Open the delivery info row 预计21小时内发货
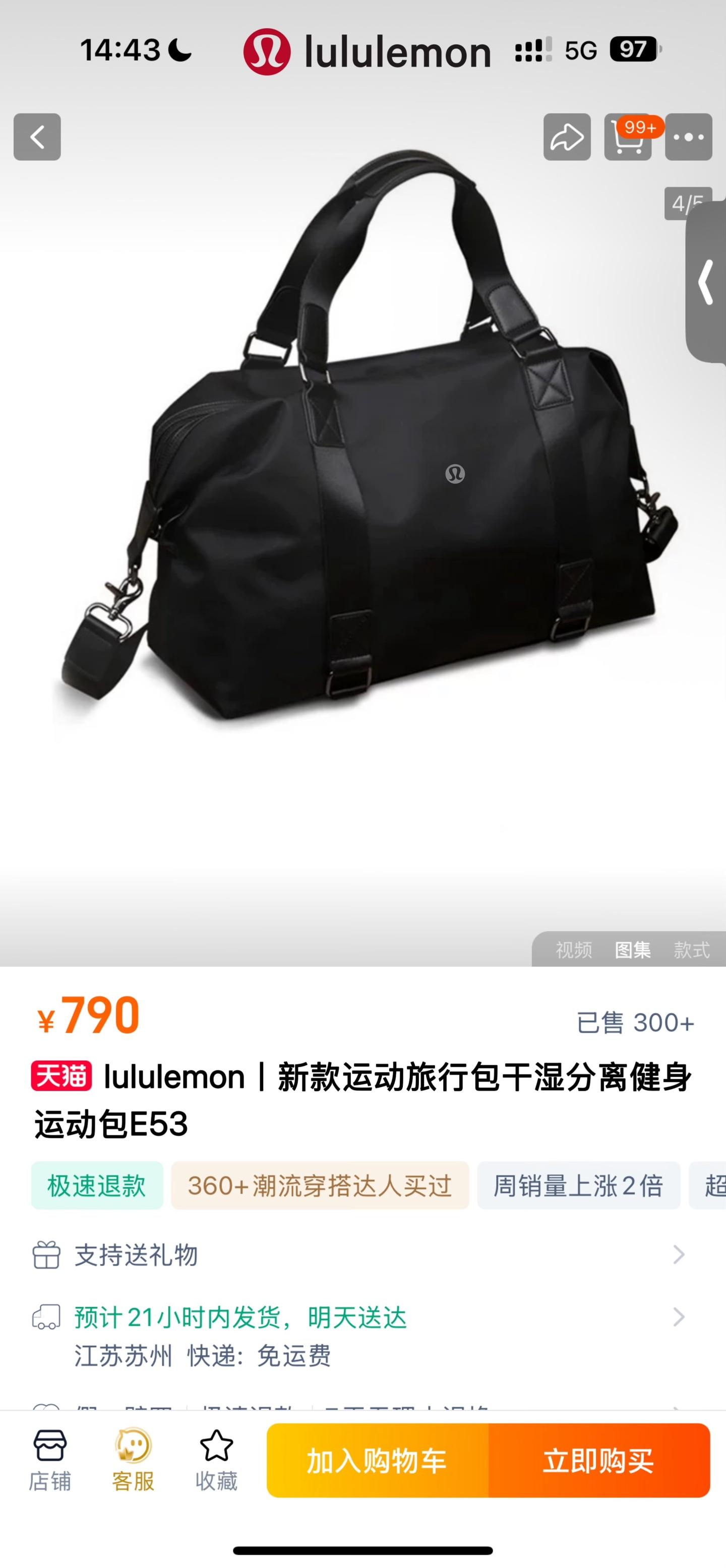The width and height of the screenshot is (726, 1568). pyautogui.click(x=359, y=1317)
